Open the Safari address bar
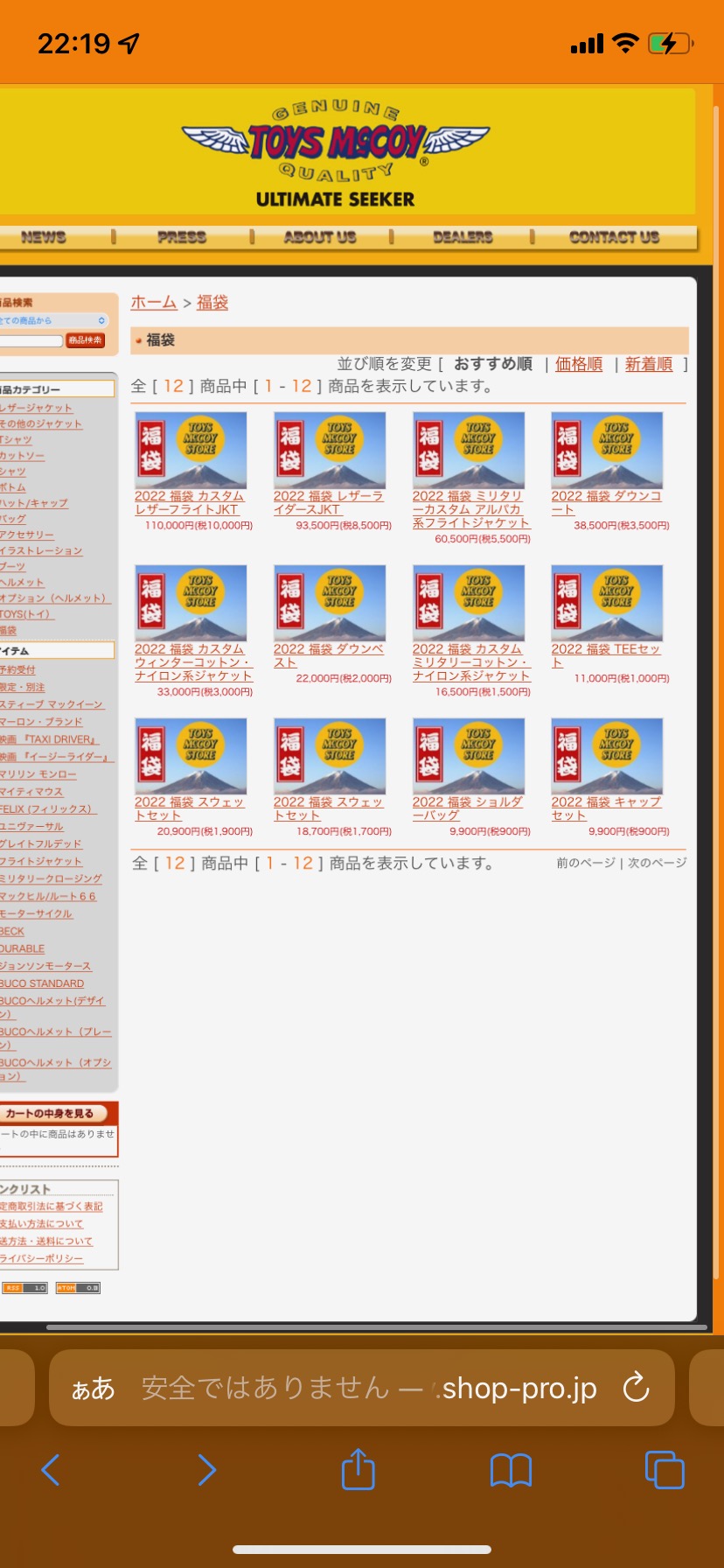The image size is (724, 1568). [361, 1388]
